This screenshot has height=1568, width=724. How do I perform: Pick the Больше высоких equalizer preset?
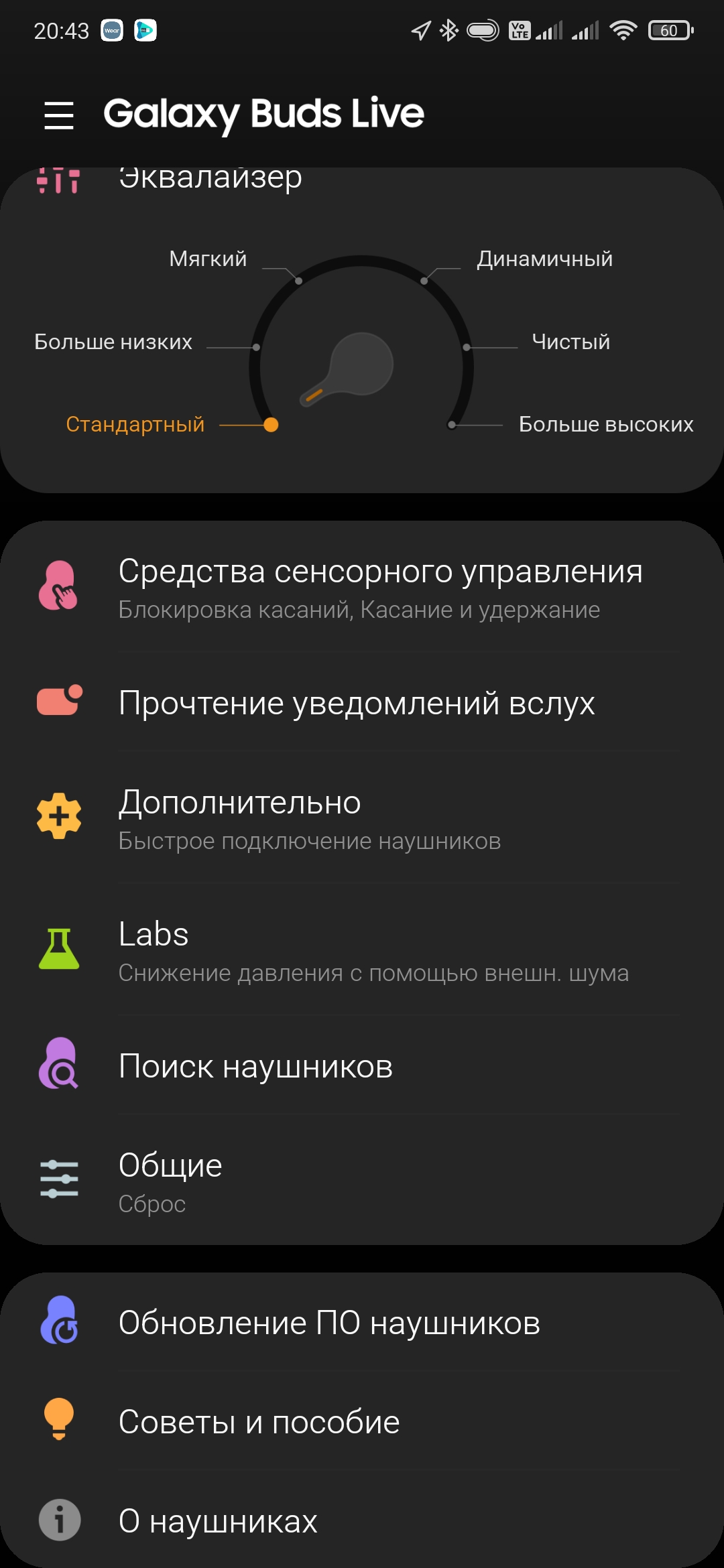pyautogui.click(x=605, y=424)
